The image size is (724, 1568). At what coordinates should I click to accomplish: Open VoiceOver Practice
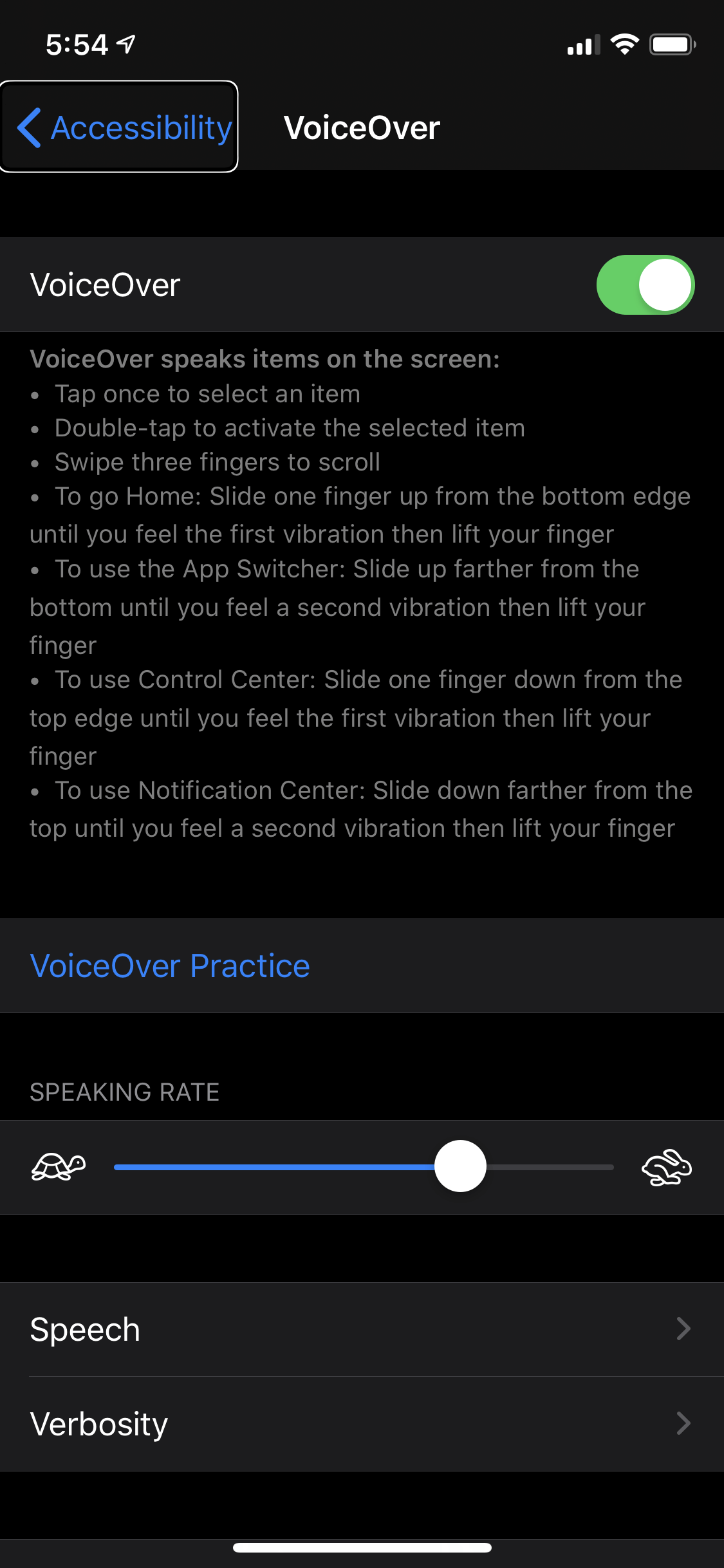pos(170,966)
